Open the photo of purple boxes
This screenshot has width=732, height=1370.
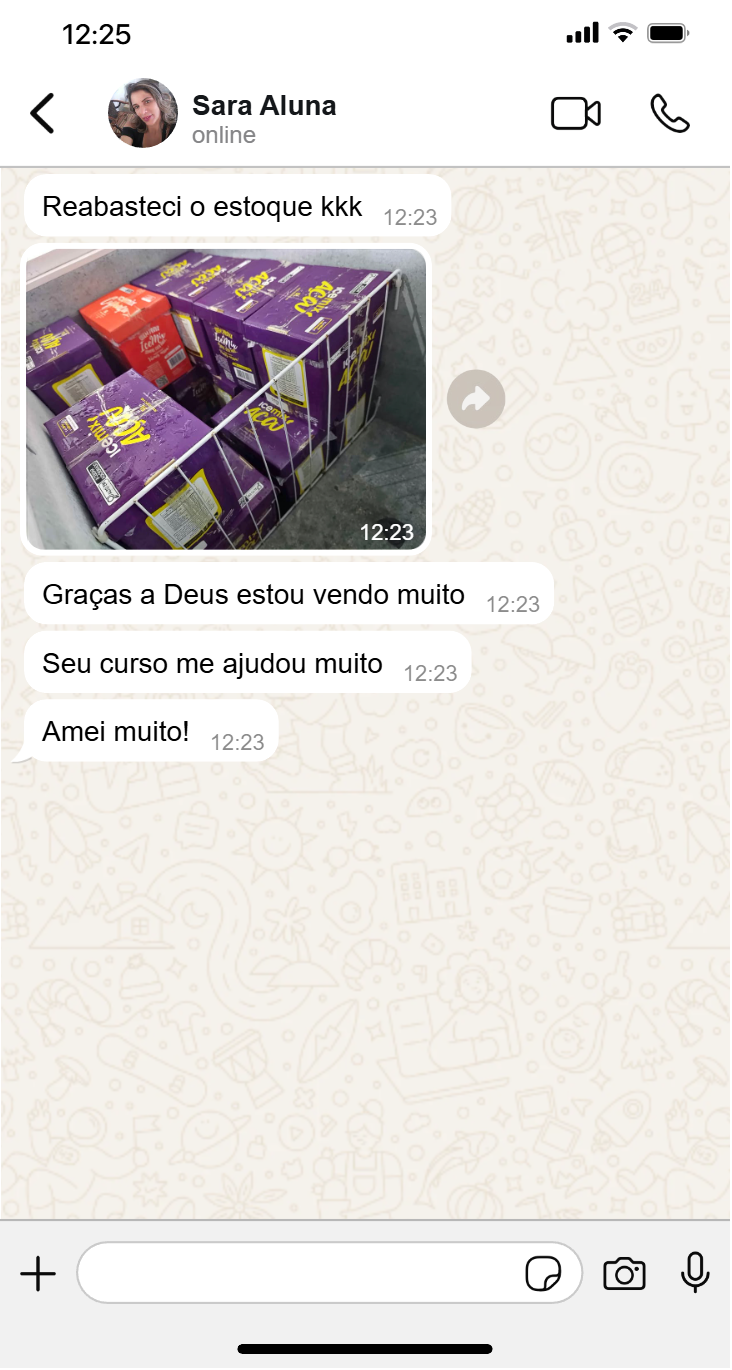tap(226, 399)
